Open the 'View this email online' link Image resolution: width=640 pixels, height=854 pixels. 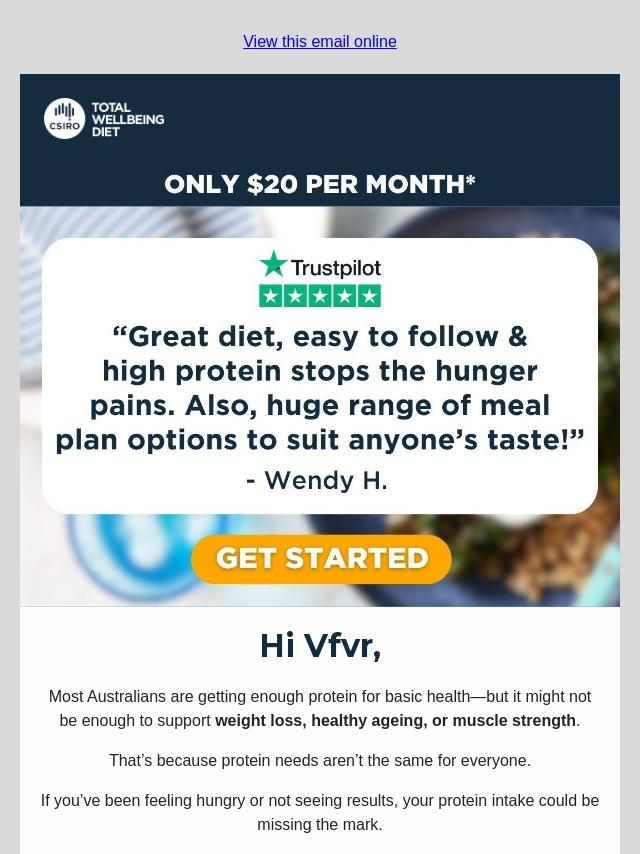tap(319, 42)
